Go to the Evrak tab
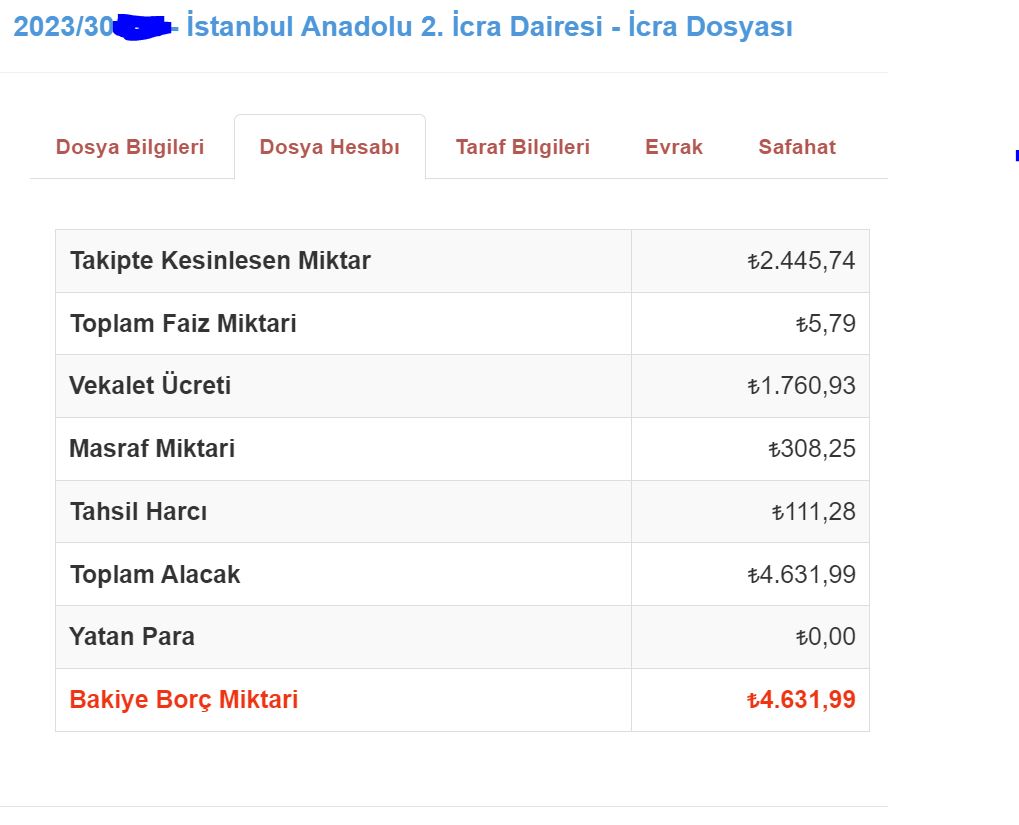 [673, 147]
